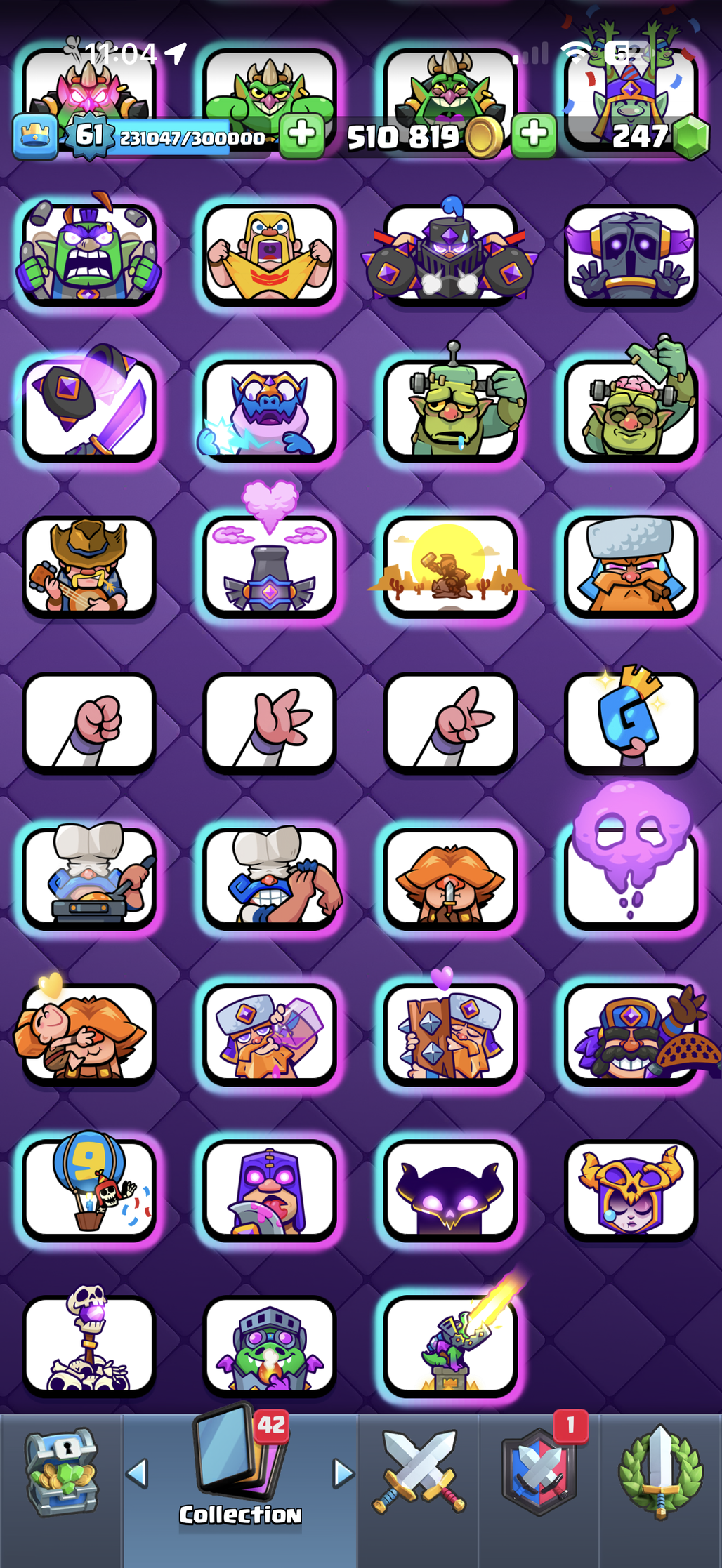Buy more gold with the plus button
This screenshot has height=1568, width=722.
[534, 134]
